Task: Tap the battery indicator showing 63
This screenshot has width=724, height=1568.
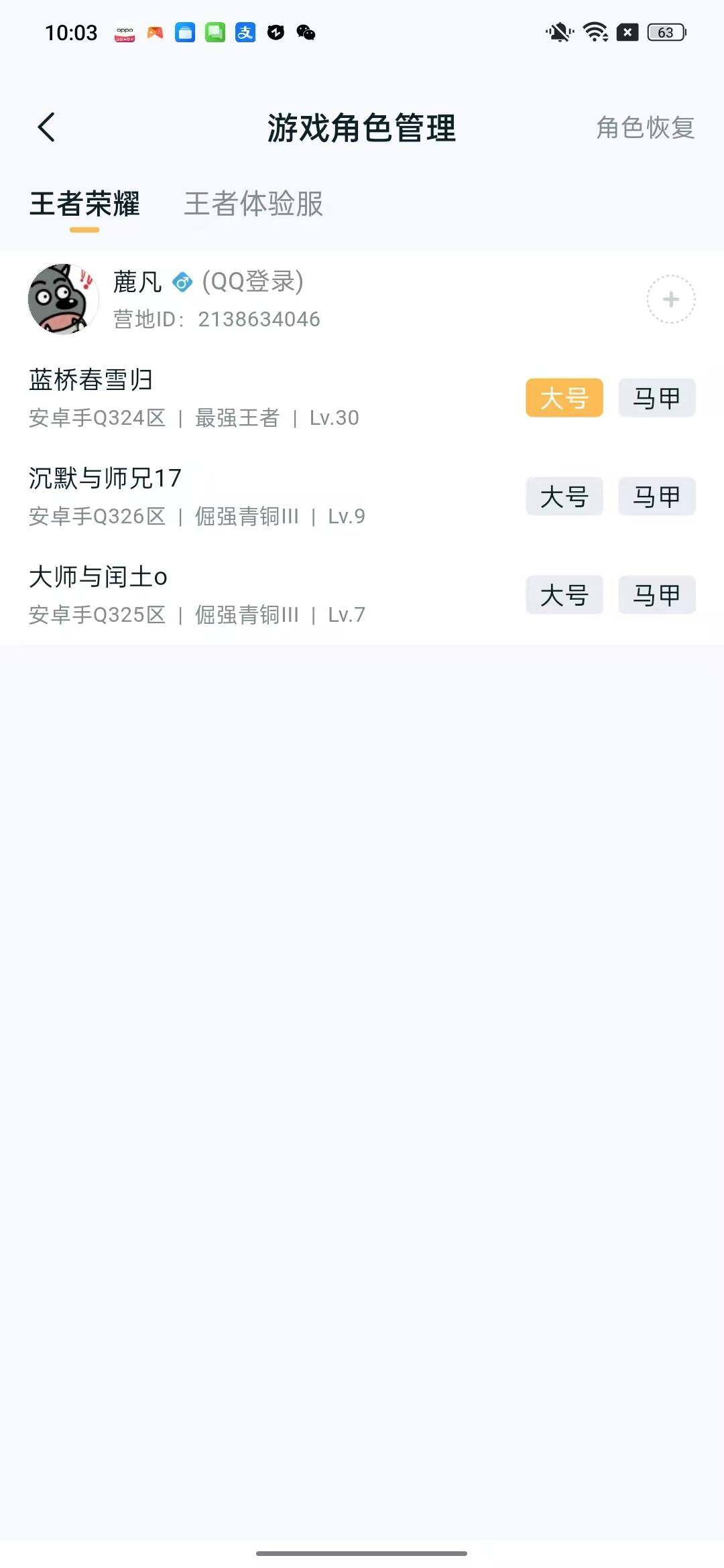Action: [667, 30]
